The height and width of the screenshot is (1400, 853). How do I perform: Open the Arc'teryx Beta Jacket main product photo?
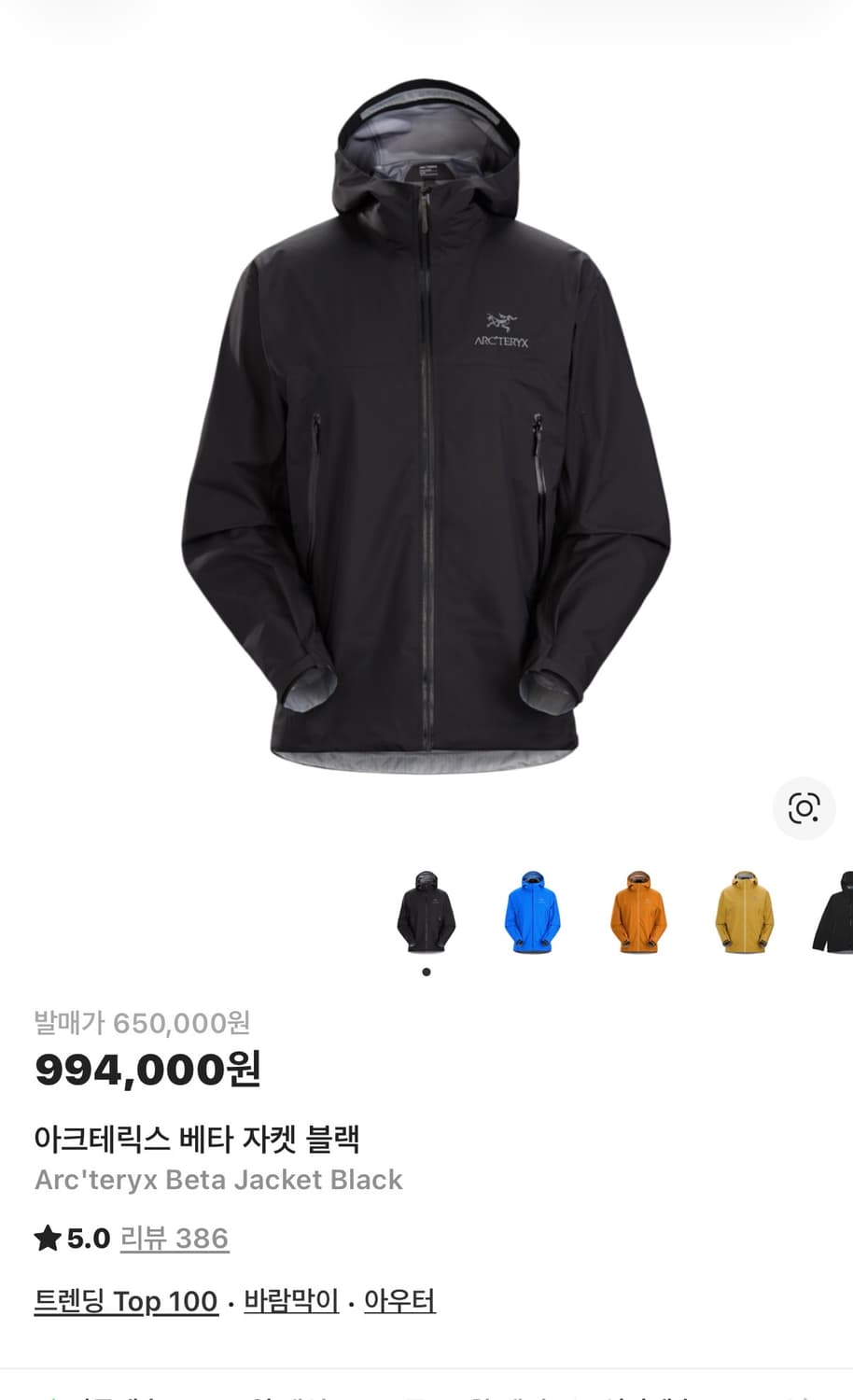point(426,420)
